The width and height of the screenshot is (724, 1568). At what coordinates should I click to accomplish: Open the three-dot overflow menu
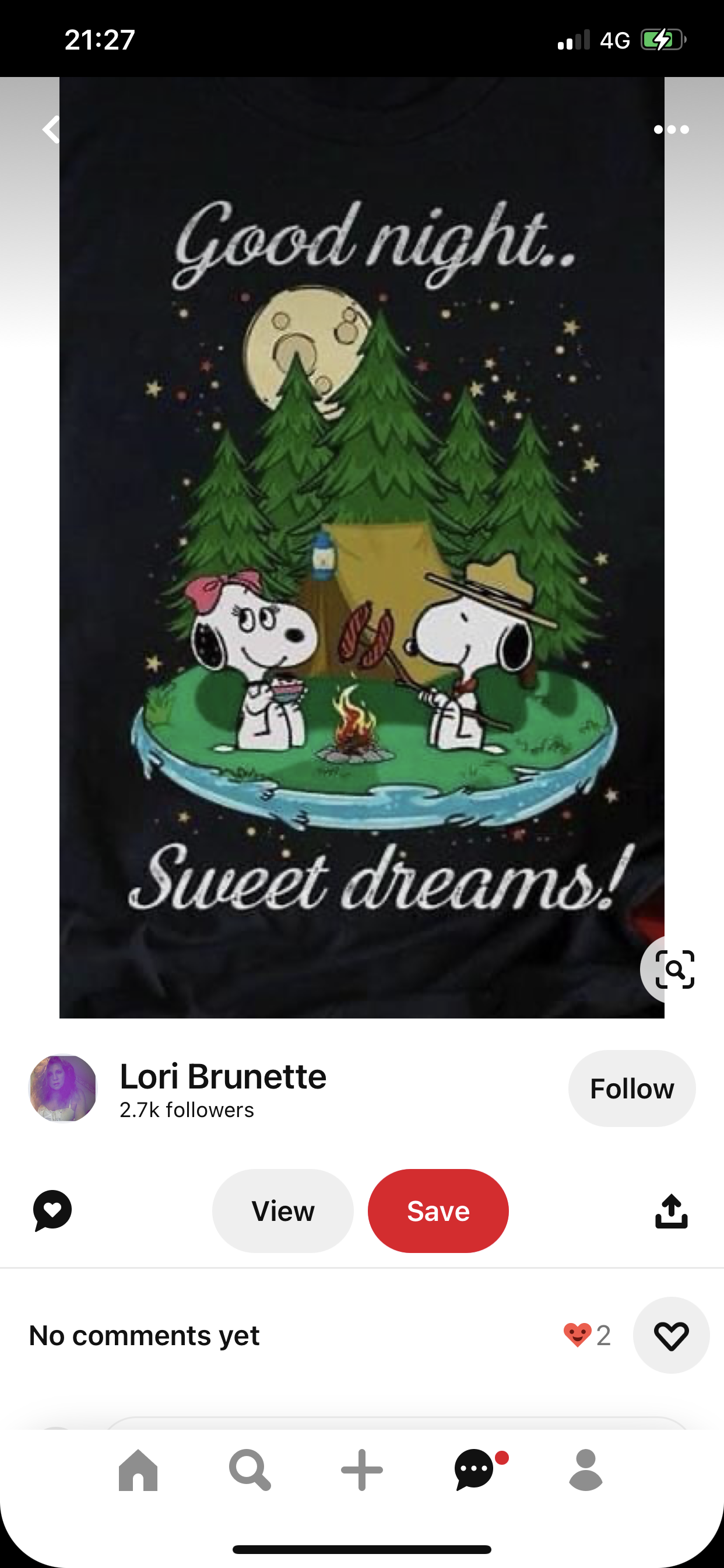coord(671,129)
